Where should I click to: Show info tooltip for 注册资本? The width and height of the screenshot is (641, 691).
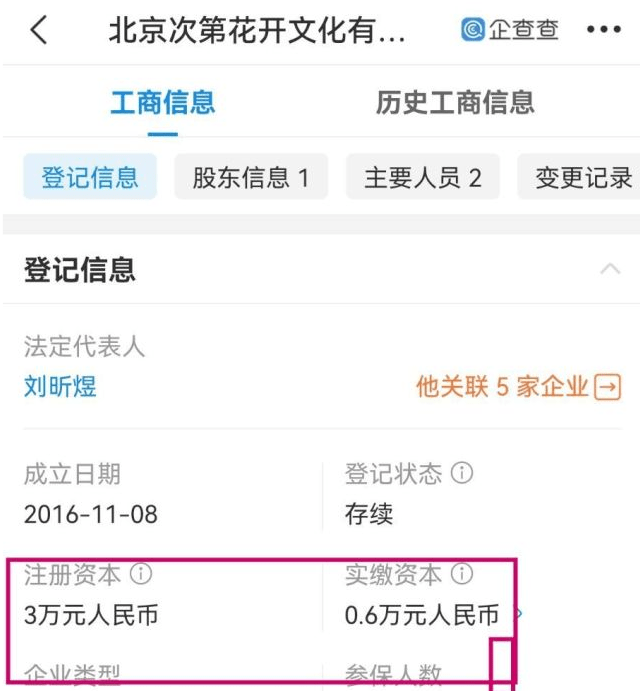click(141, 575)
